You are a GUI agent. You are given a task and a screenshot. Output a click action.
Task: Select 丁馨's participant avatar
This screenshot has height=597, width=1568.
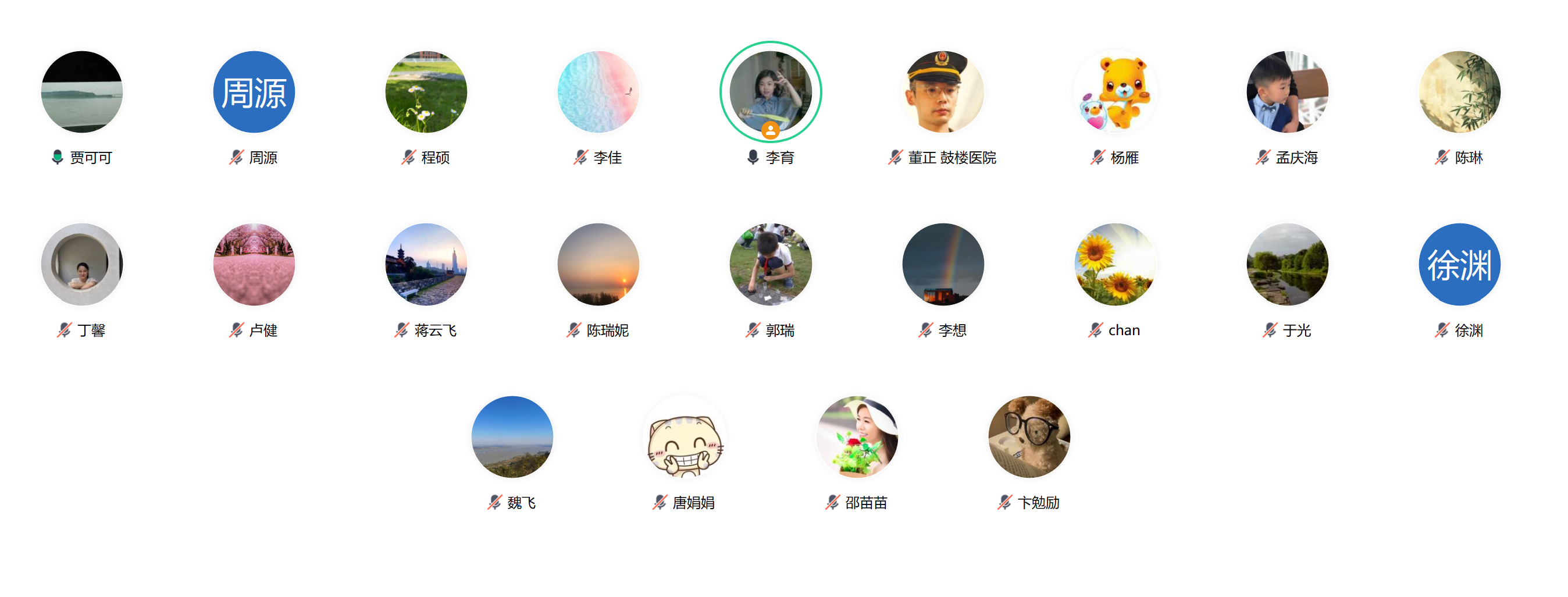click(82, 264)
